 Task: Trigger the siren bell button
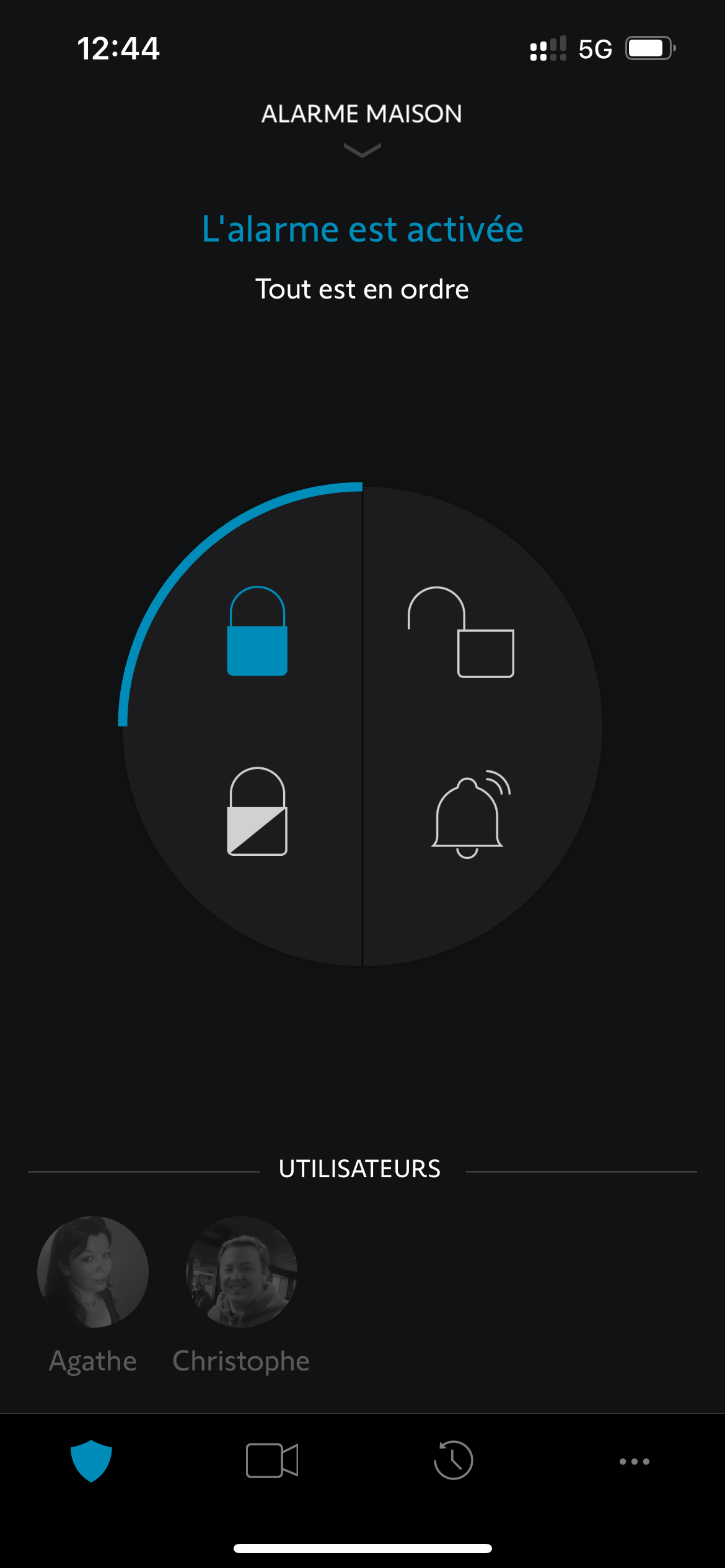pyautogui.click(x=469, y=813)
